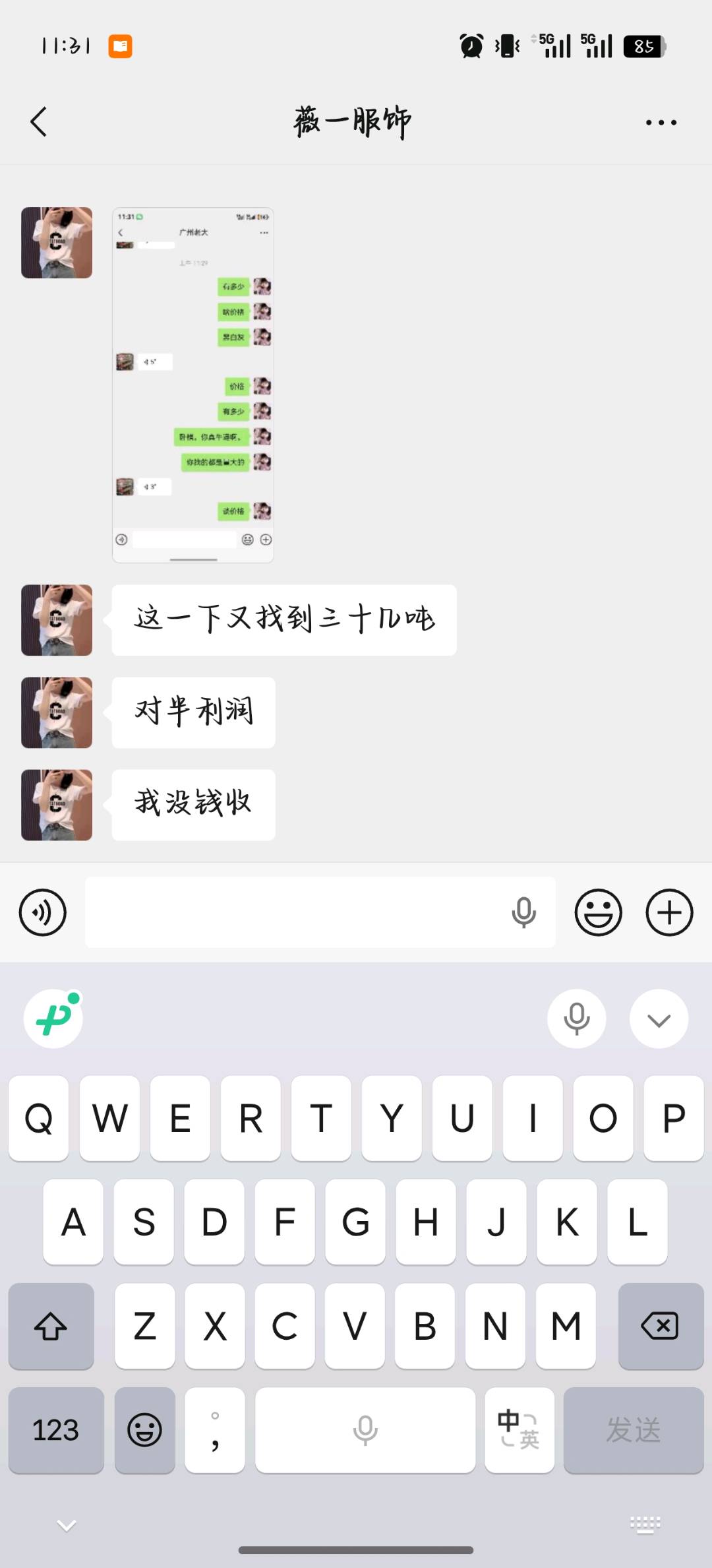Open the chat options via the three dots
The height and width of the screenshot is (1568, 712).
coord(659,122)
